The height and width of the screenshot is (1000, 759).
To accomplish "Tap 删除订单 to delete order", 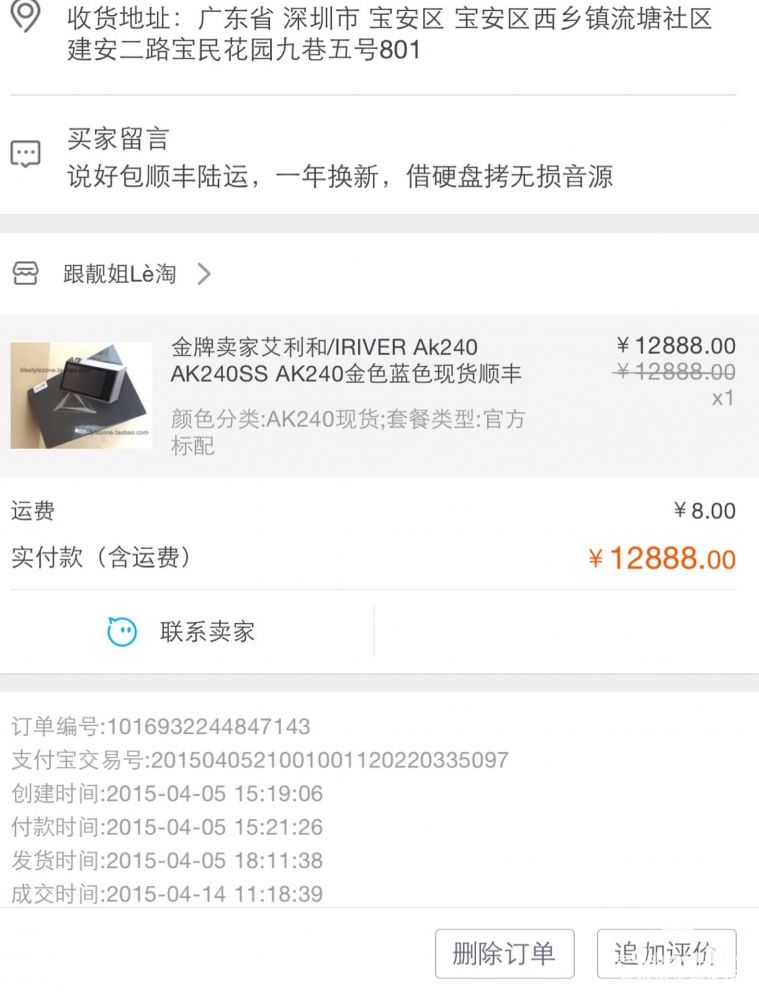I will pyautogui.click(x=504, y=953).
